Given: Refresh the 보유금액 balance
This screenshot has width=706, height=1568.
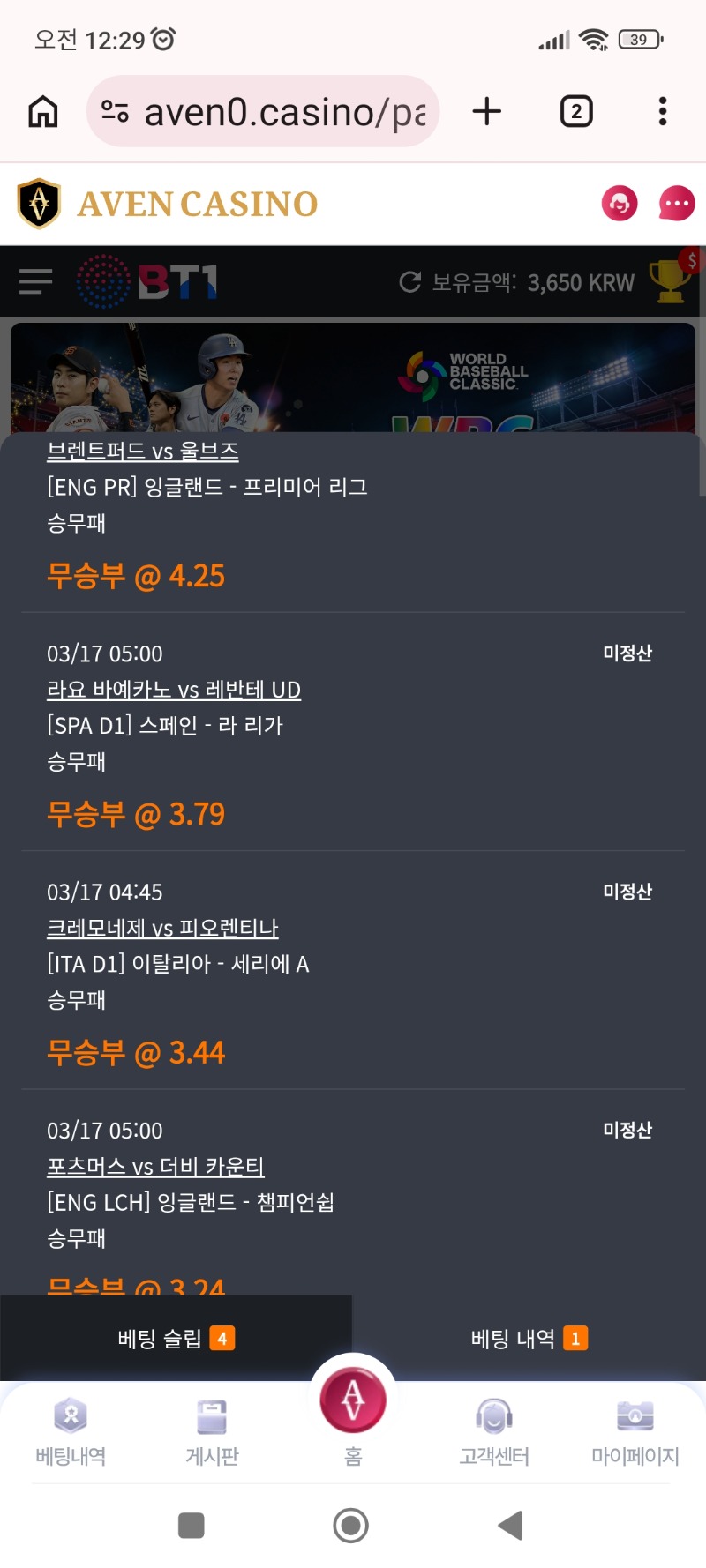Looking at the screenshot, I should click(410, 282).
